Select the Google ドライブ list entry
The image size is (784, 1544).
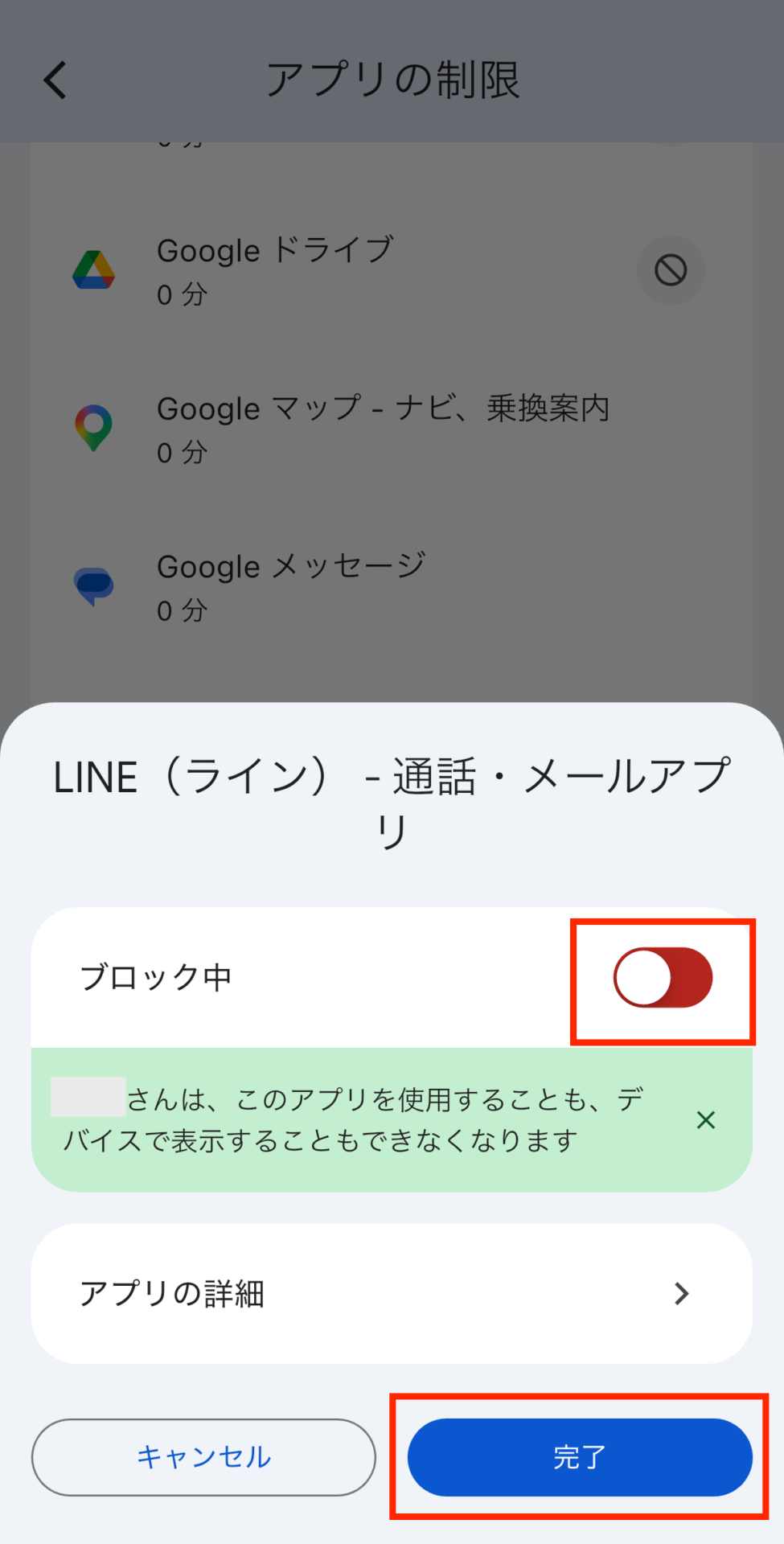pyautogui.click(x=322, y=270)
